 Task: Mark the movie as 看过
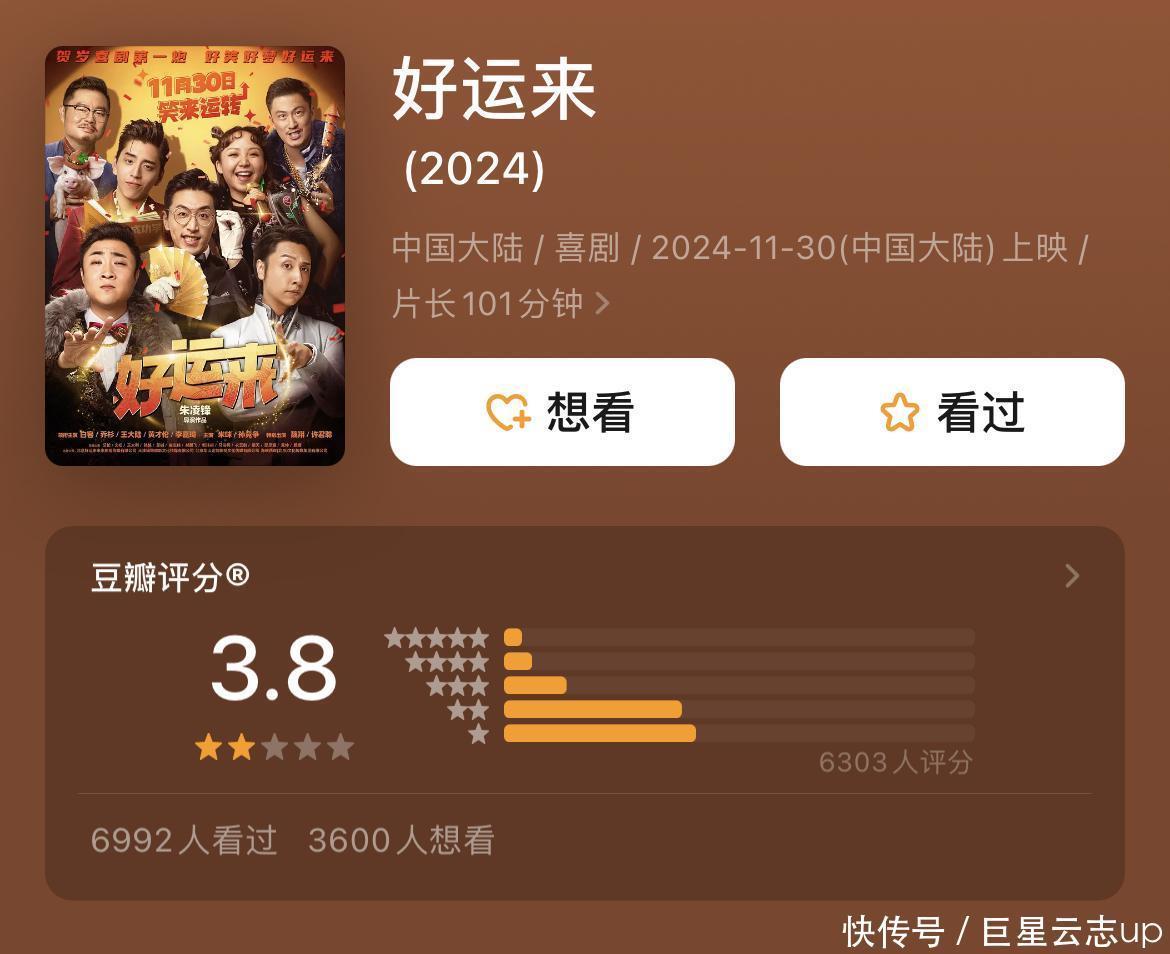pos(951,412)
